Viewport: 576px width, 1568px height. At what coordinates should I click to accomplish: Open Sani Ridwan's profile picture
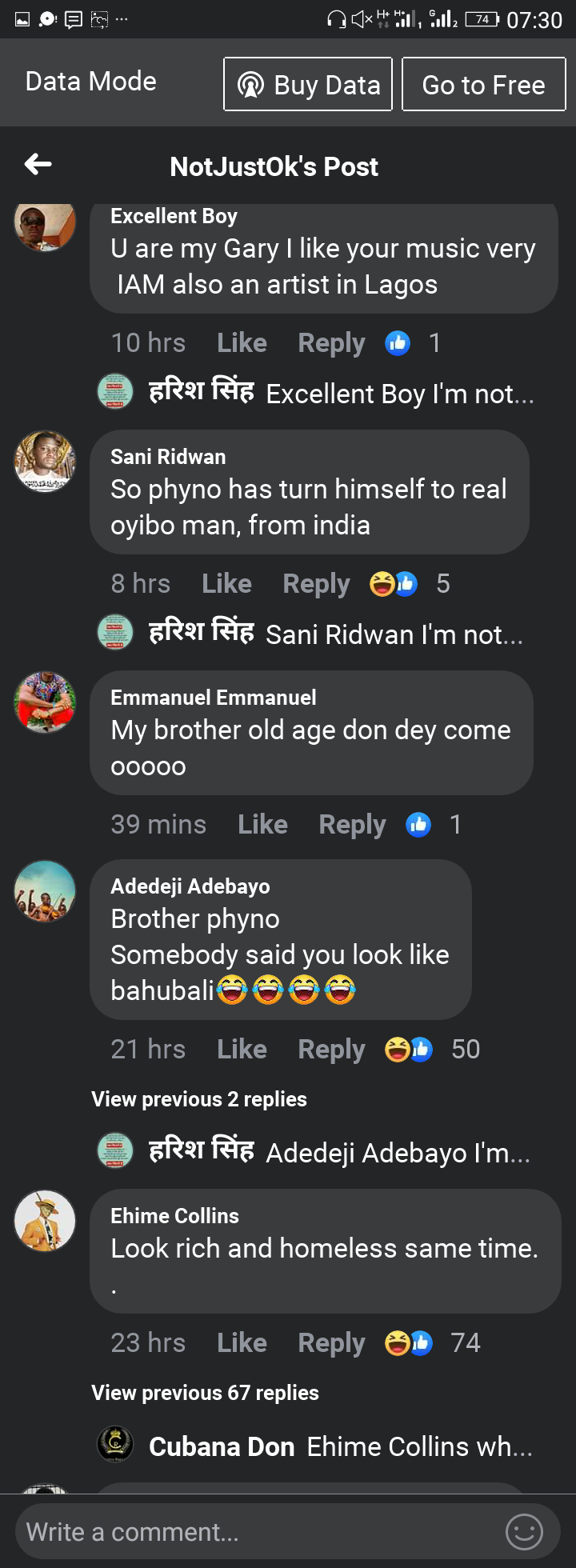(45, 462)
